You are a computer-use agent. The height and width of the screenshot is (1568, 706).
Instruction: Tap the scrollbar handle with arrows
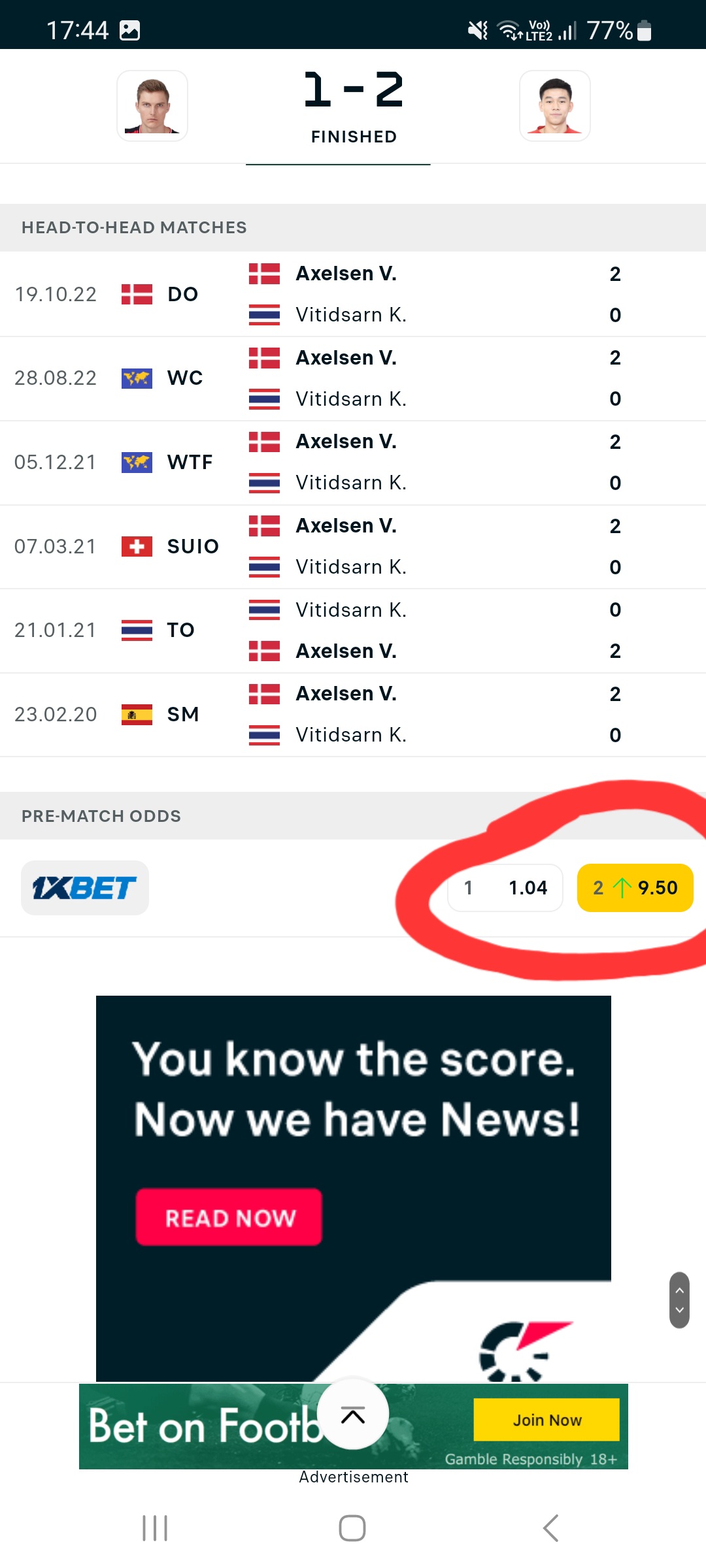[x=679, y=1300]
